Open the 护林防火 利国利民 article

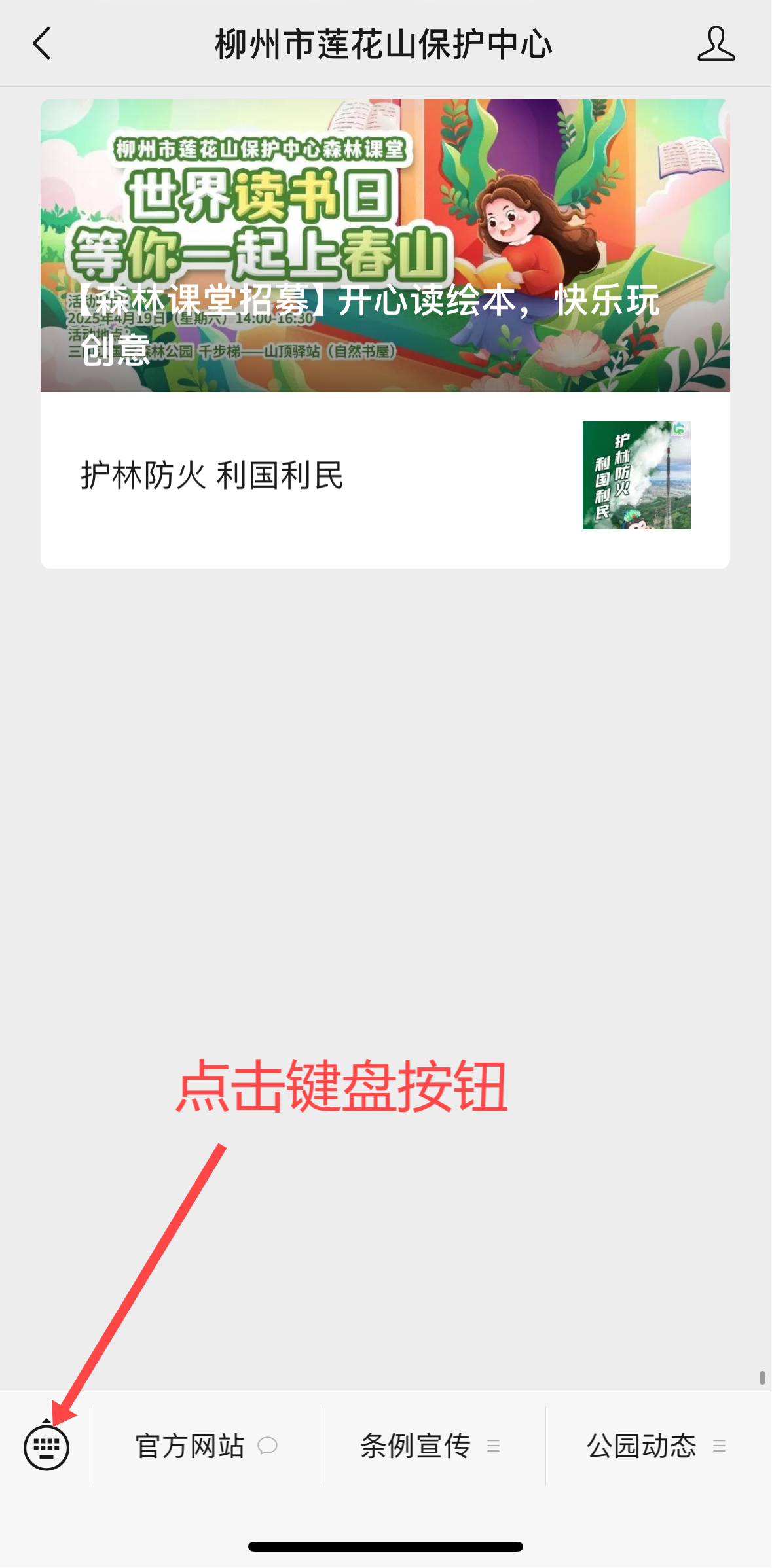(x=385, y=476)
